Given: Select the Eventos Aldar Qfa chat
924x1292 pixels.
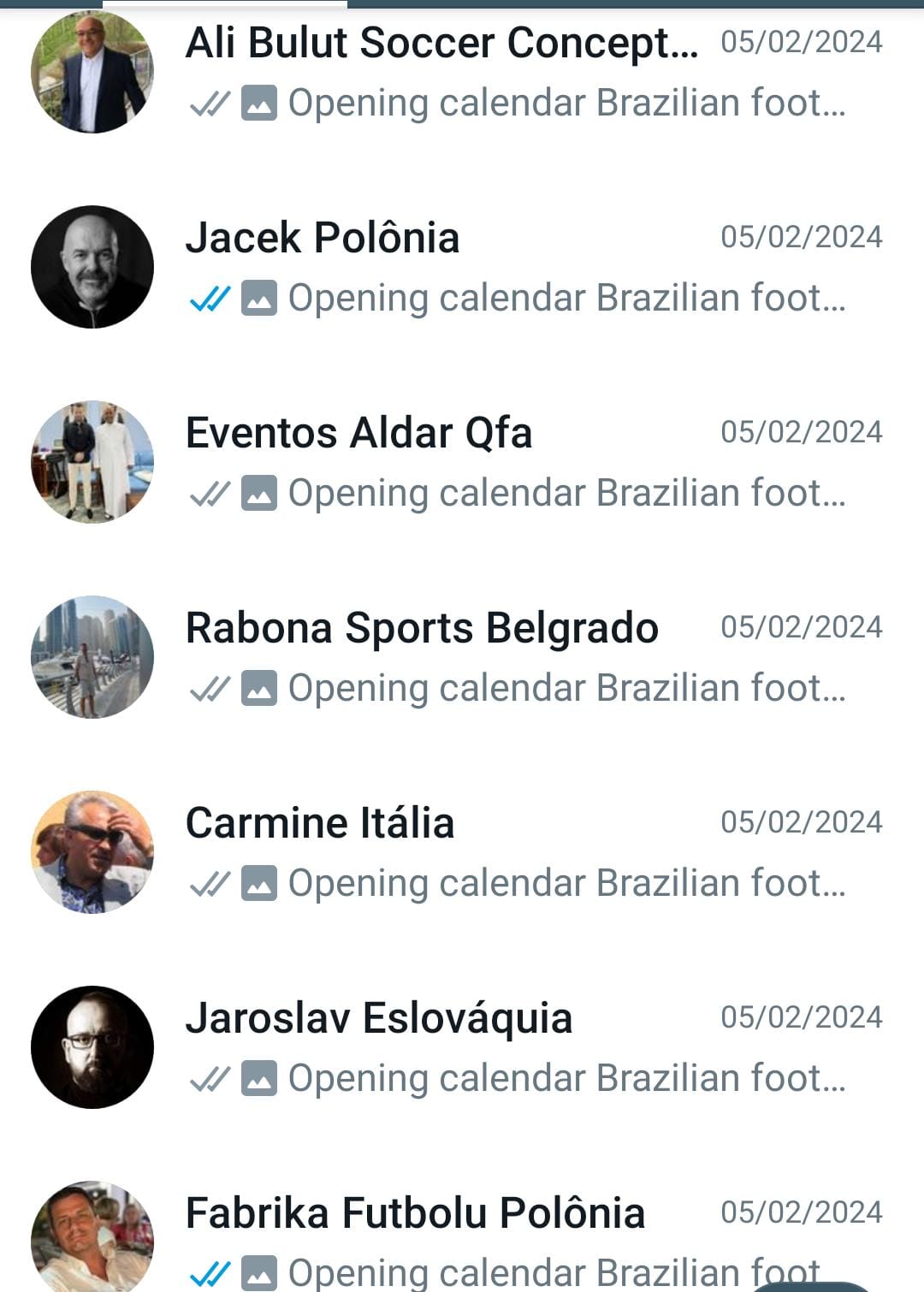Looking at the screenshot, I should click(513, 462).
